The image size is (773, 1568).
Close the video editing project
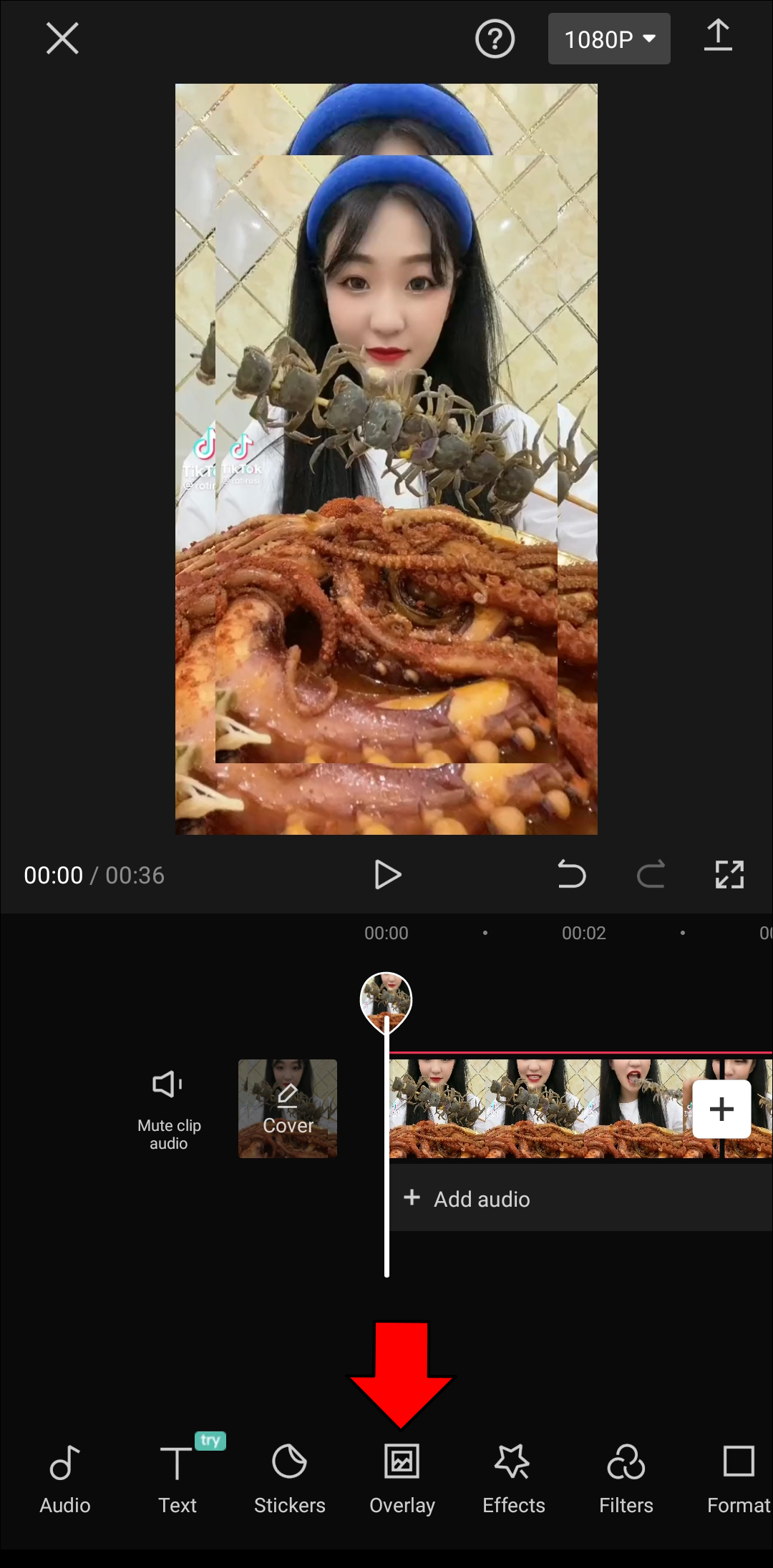[62, 38]
